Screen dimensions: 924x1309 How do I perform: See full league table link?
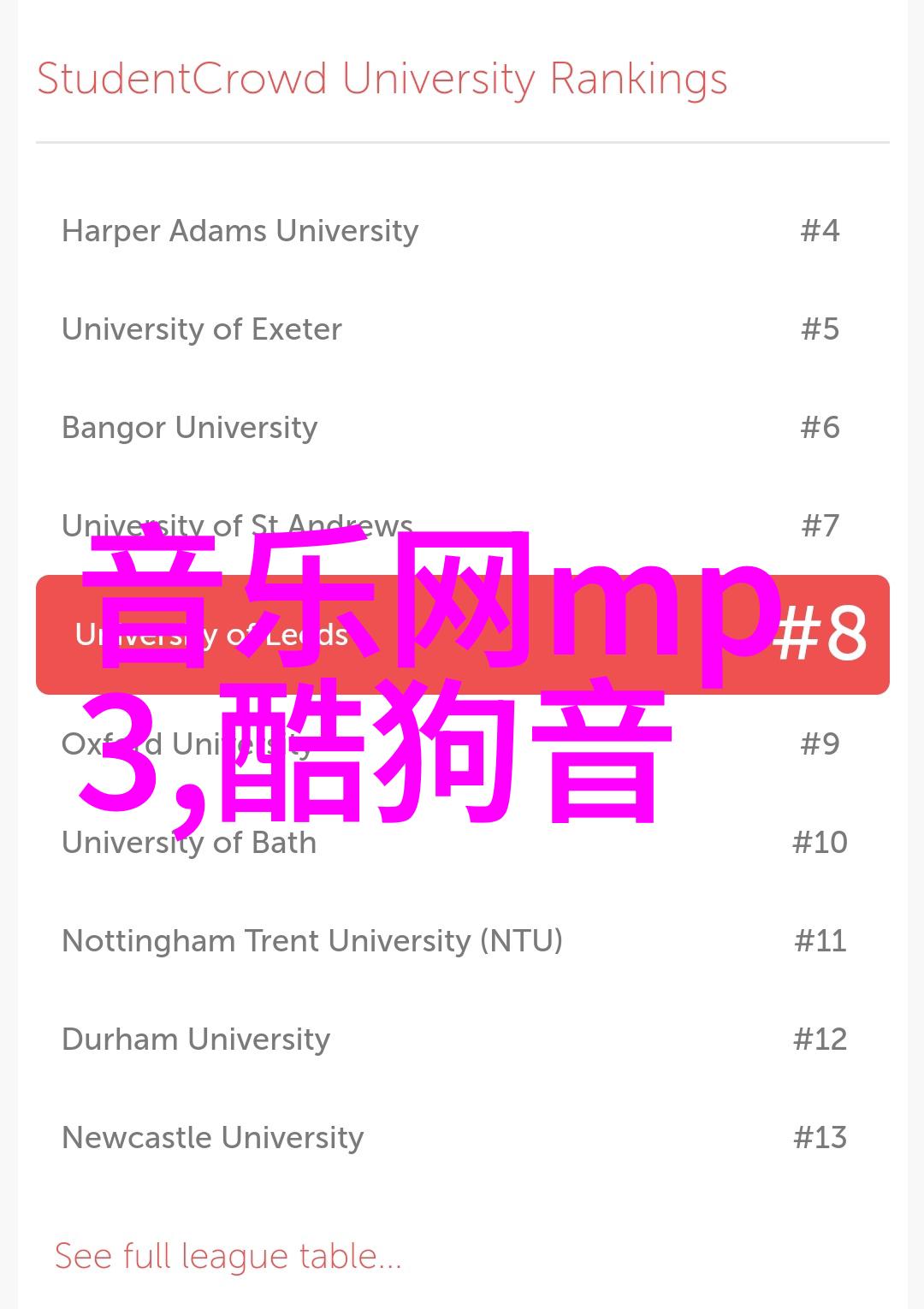(228, 1256)
